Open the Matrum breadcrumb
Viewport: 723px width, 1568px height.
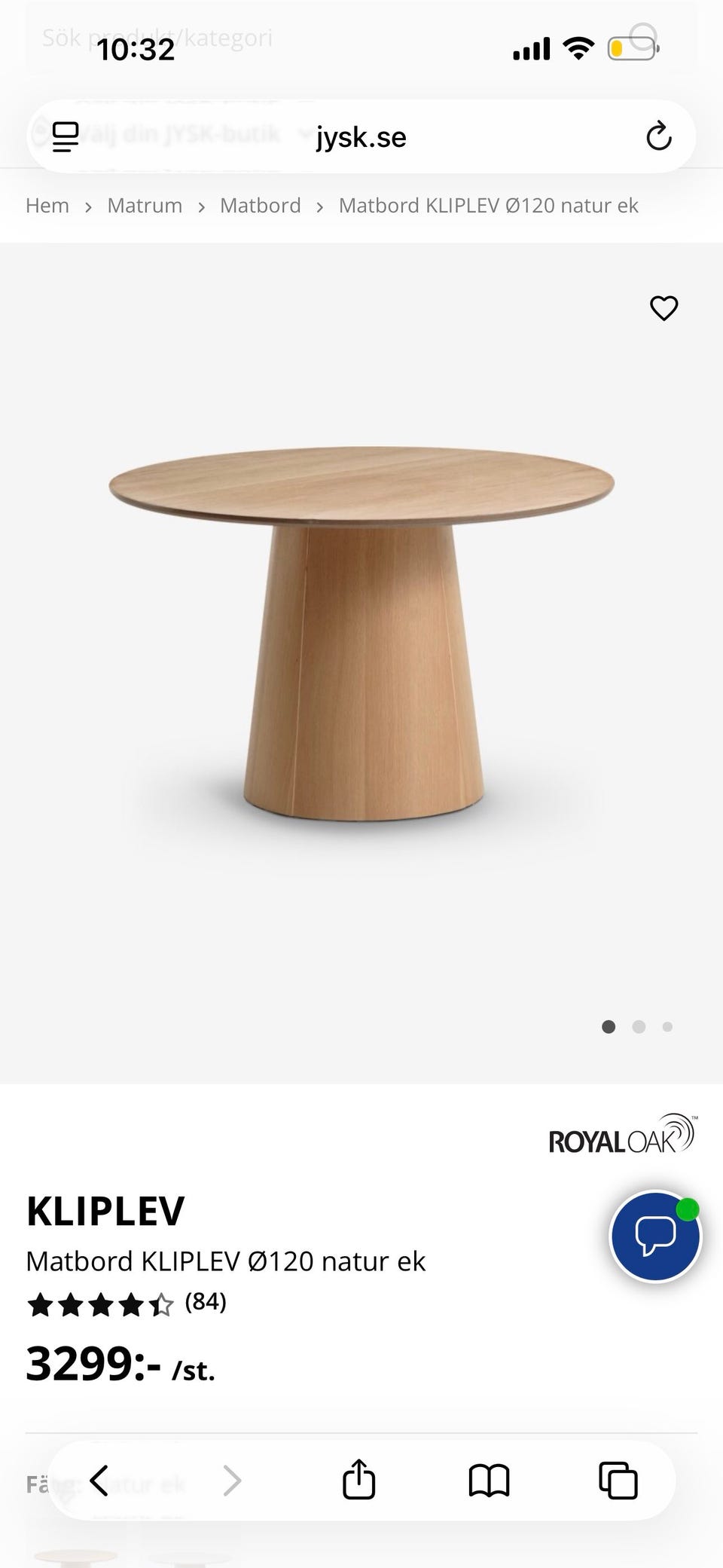pos(145,206)
